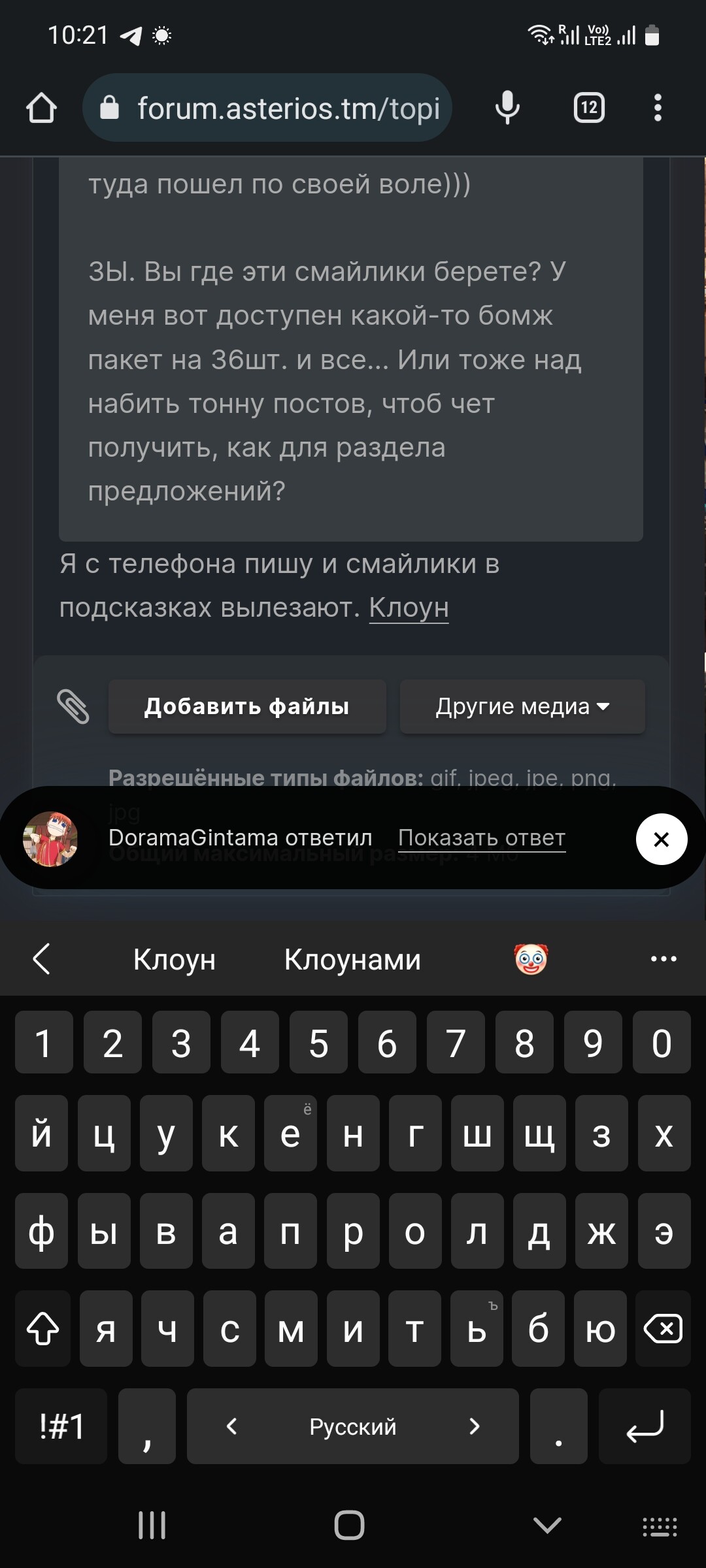Tap the Добавить файлы button
This screenshot has width=706, height=1568.
pyautogui.click(x=247, y=706)
